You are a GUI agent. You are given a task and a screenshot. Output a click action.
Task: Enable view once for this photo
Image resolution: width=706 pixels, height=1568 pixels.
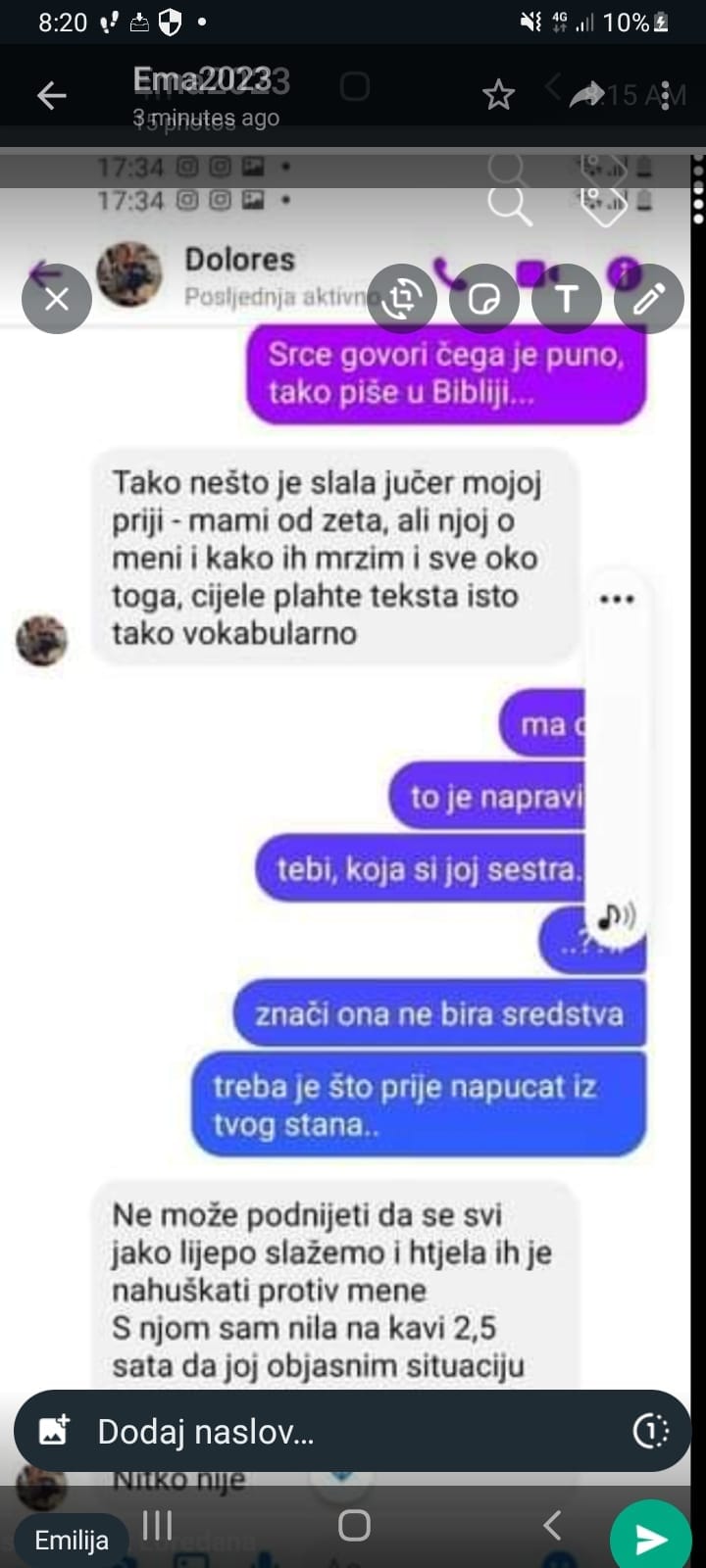pos(651,1432)
